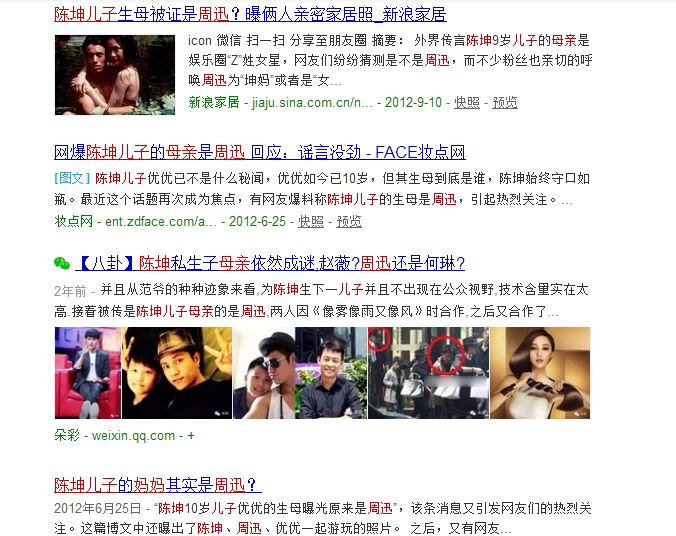Open the 新浪家居 result about 陈坤儿子生母
676x536 pixels.
[250, 14]
